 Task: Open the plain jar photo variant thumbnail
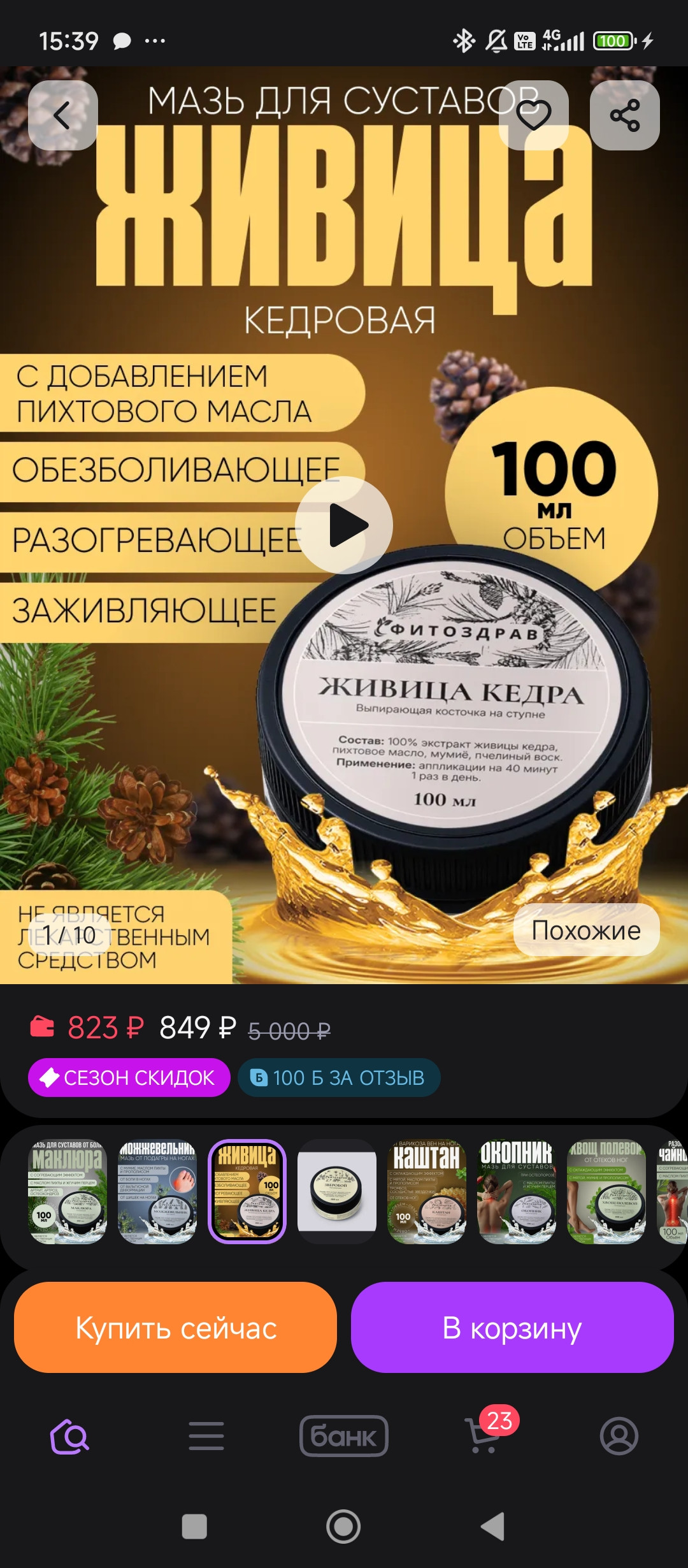tap(337, 1191)
